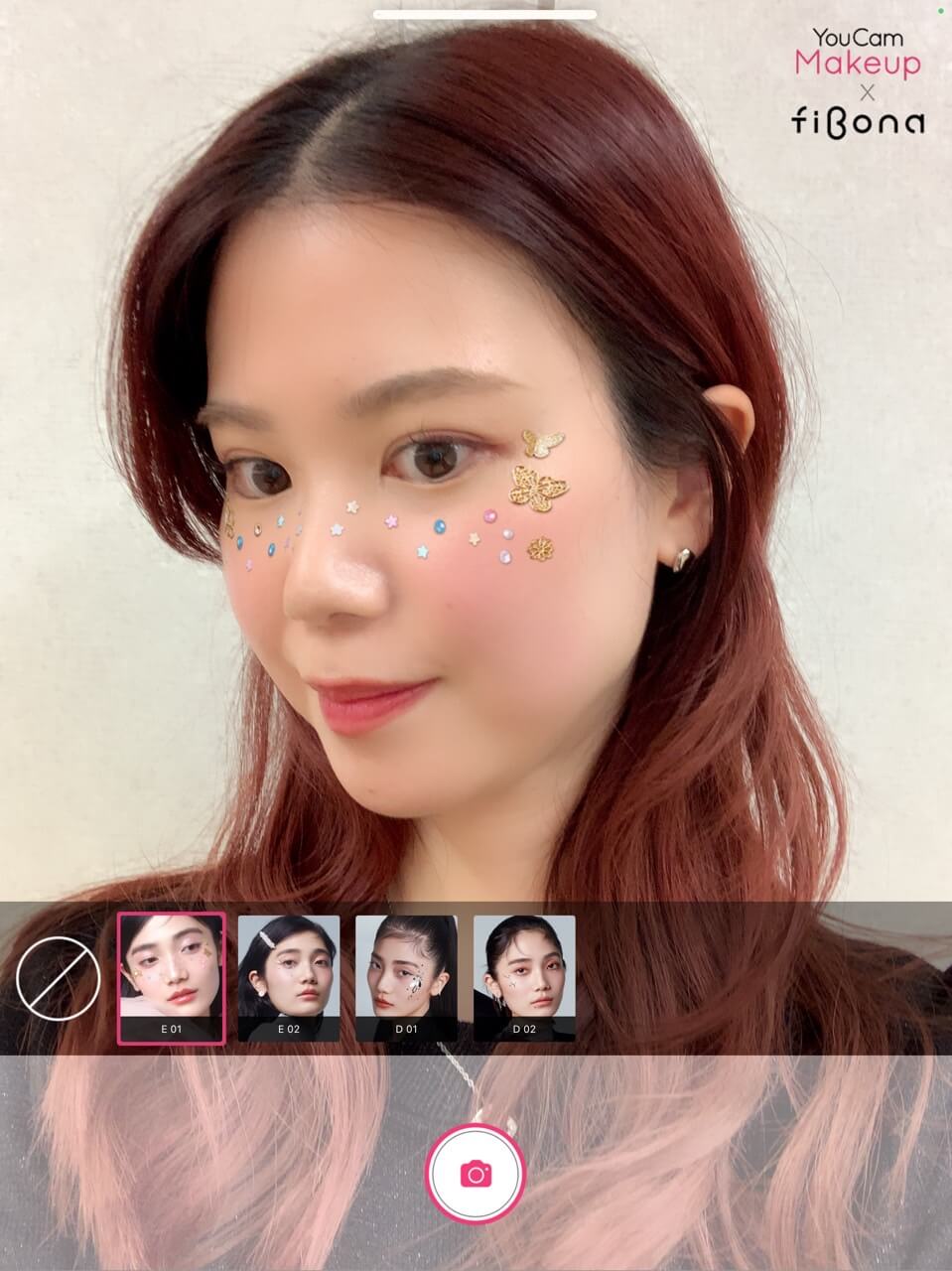The image size is (952, 1271).
Task: Remove the makeup look with the none icon
Action: pyautogui.click(x=59, y=978)
